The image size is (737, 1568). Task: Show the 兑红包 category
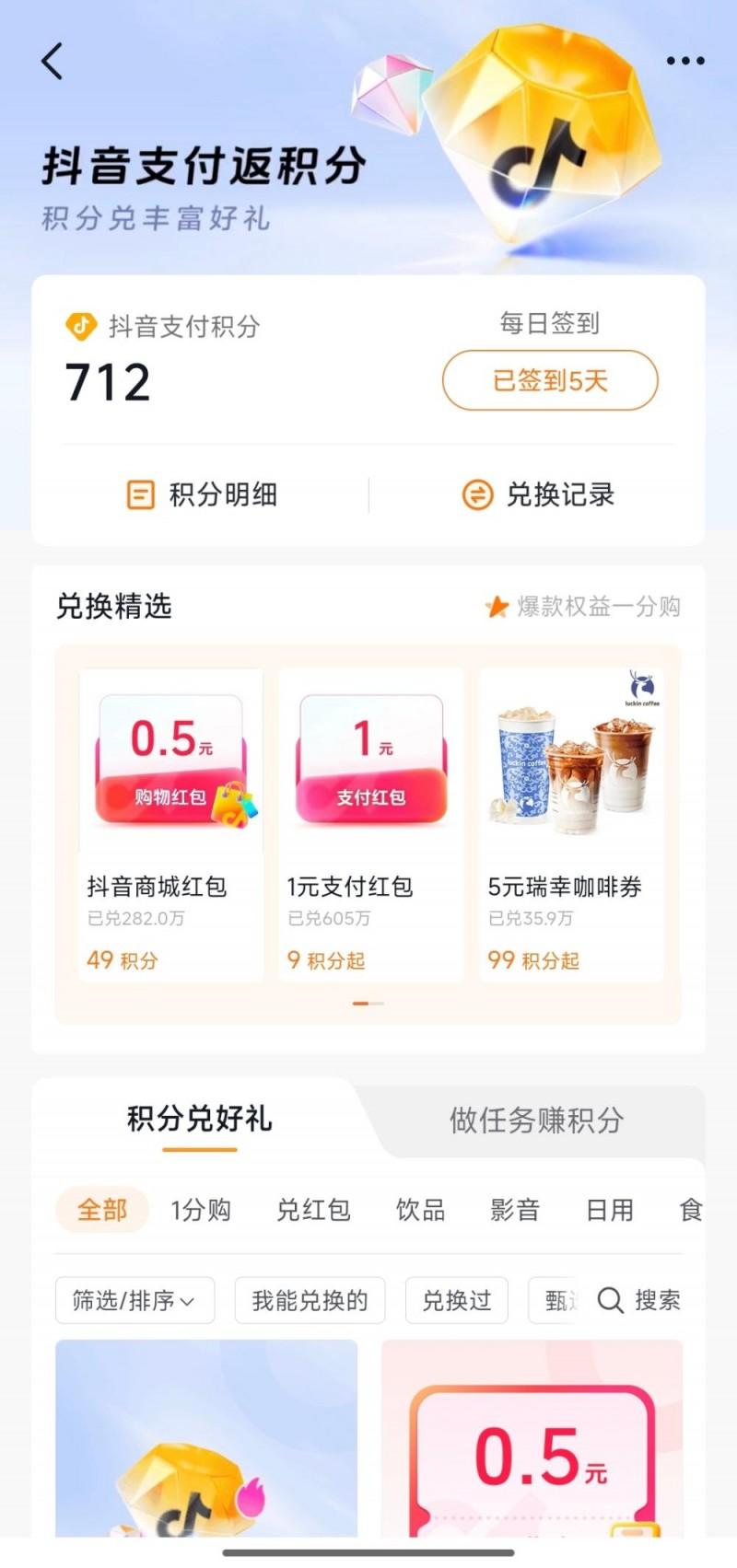pyautogui.click(x=313, y=1209)
